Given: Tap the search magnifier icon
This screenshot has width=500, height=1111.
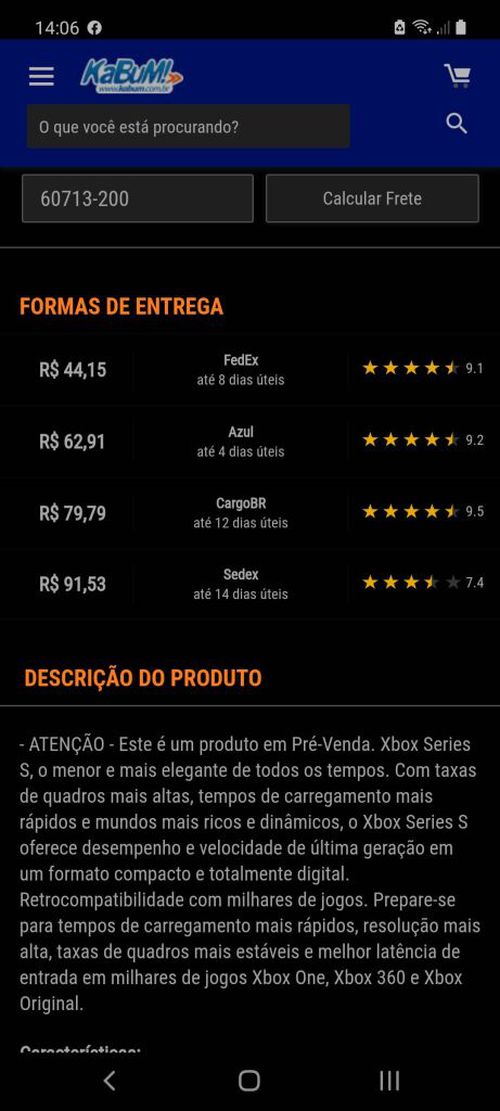Looking at the screenshot, I should point(457,124).
